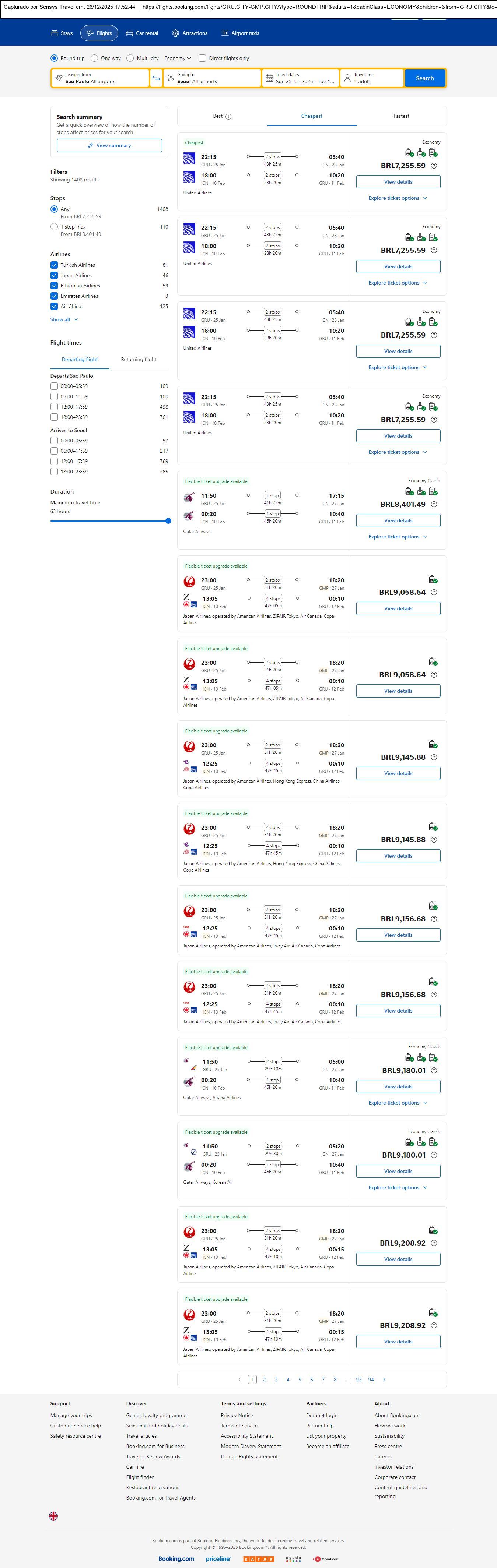This screenshot has height=1568, width=497.
Task: Open the View summary button
Action: [109, 145]
